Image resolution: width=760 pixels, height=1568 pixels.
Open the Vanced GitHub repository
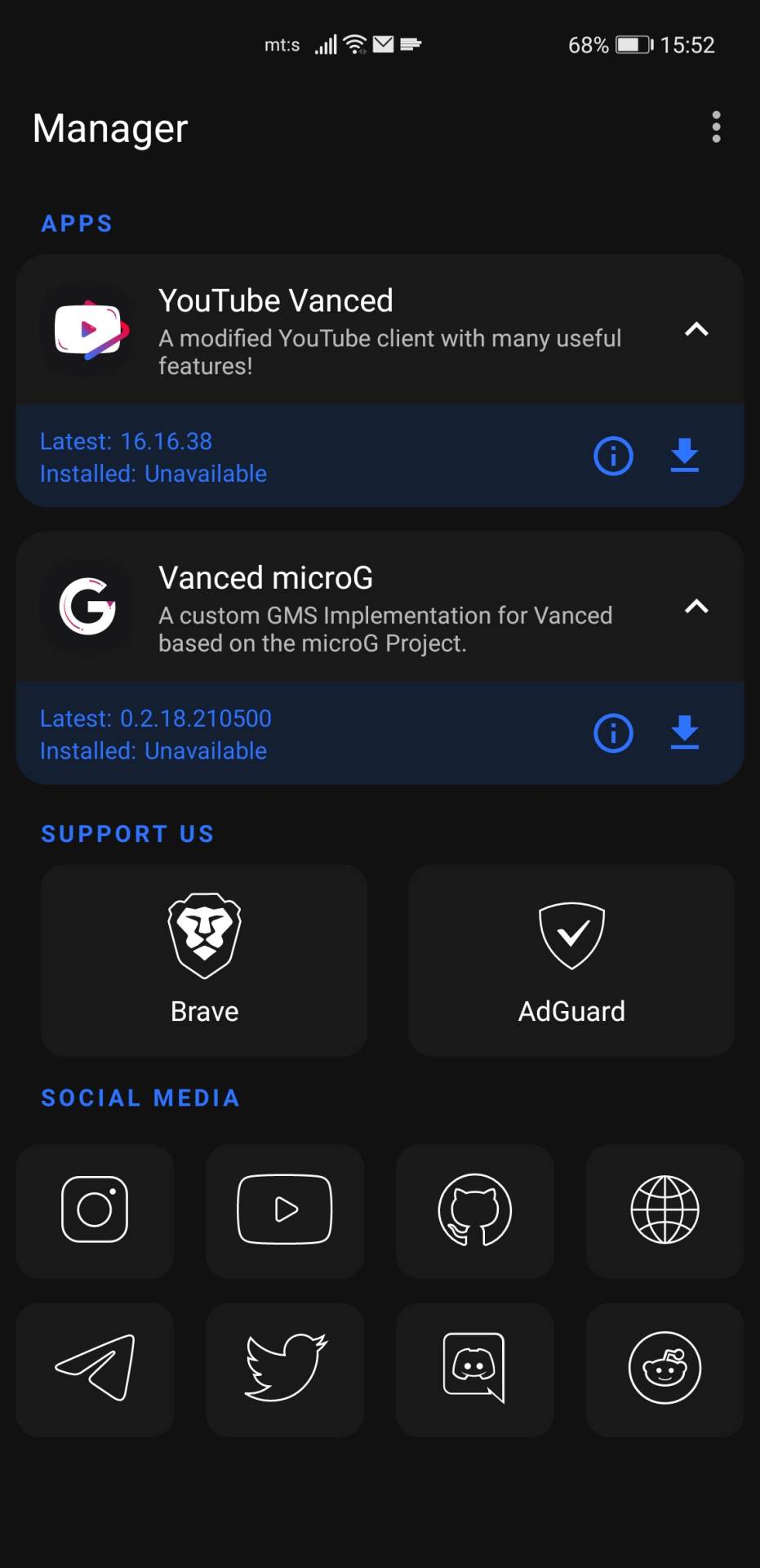[x=475, y=1211]
